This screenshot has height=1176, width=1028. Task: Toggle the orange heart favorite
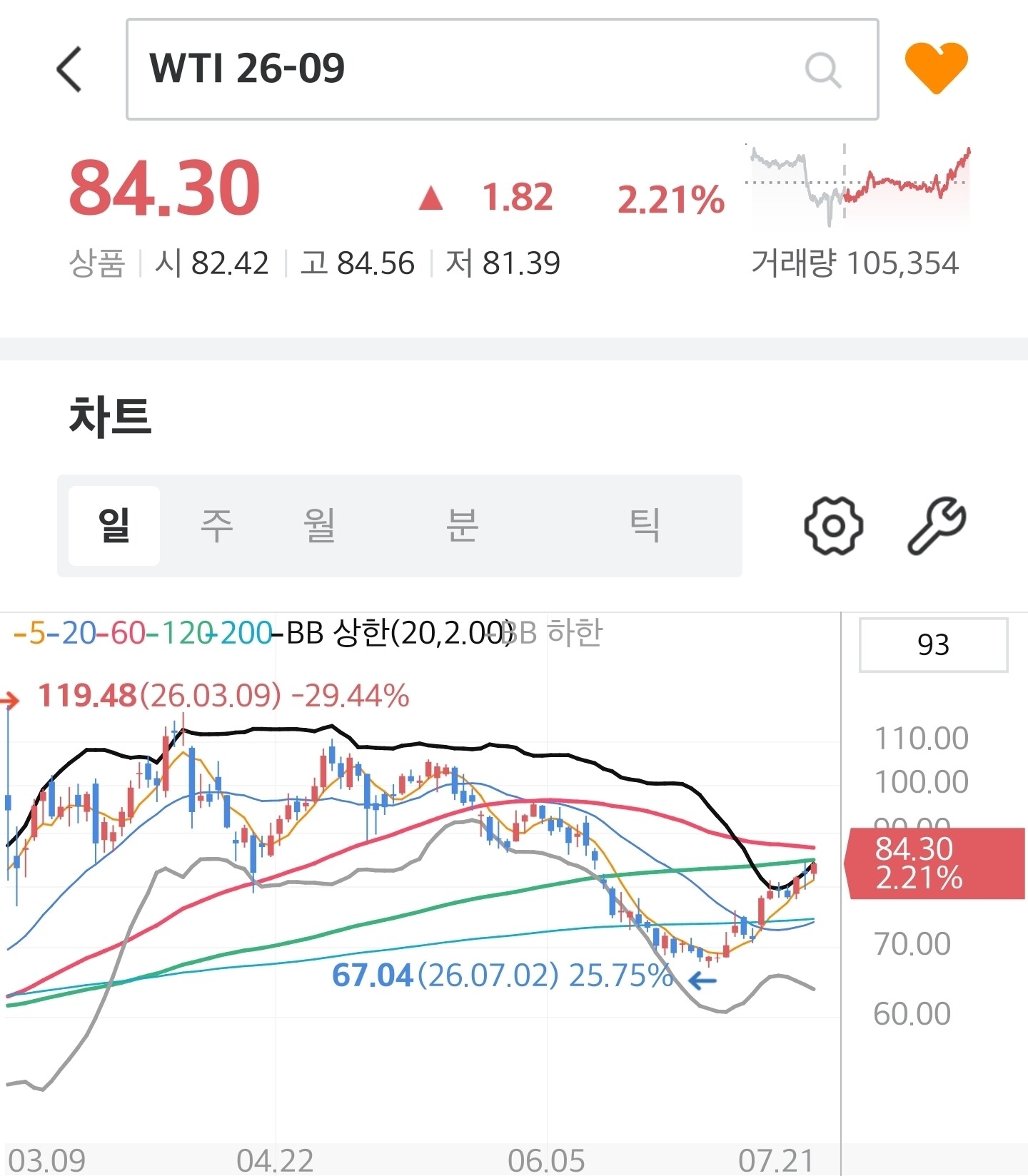[936, 68]
